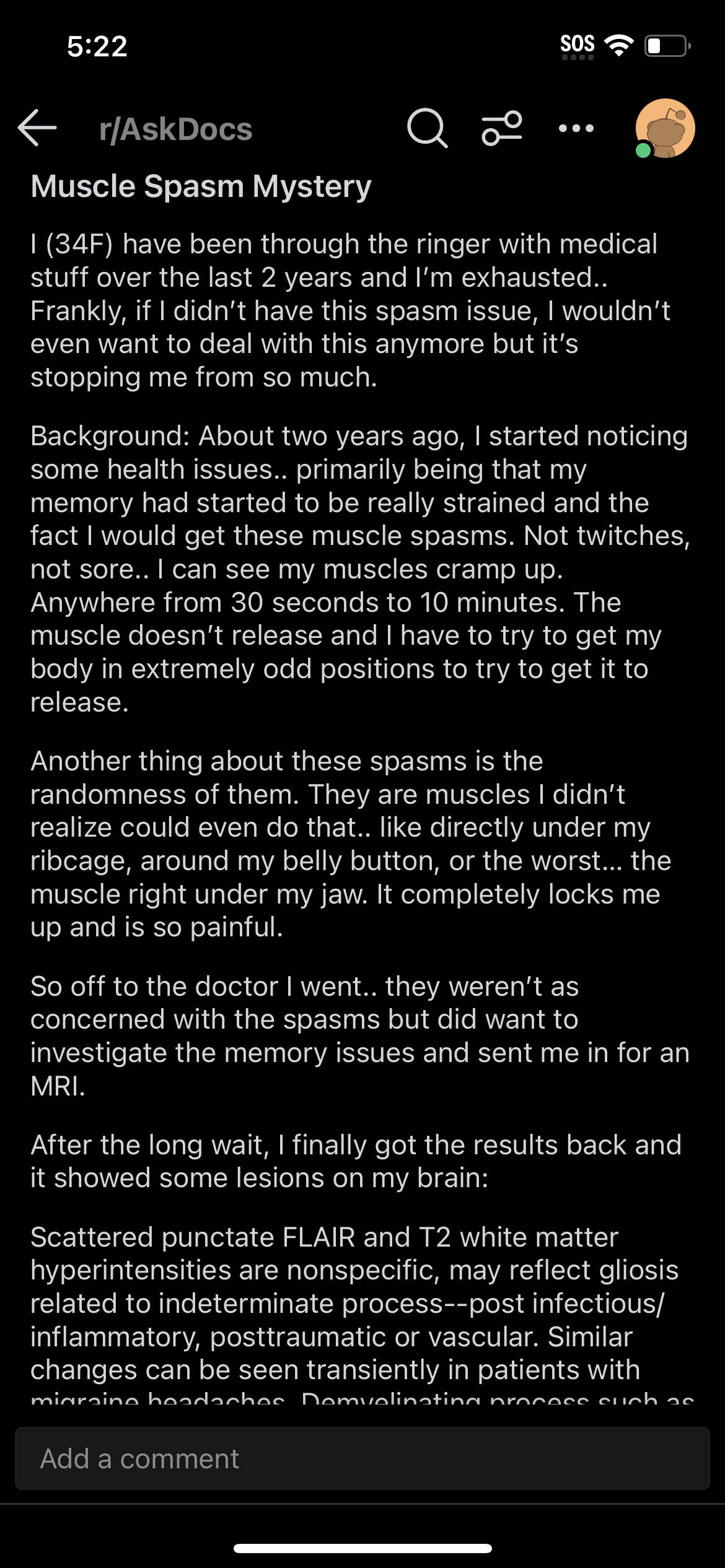Open the profile avatar menu
Screen dimensions: 725x1568
664,128
